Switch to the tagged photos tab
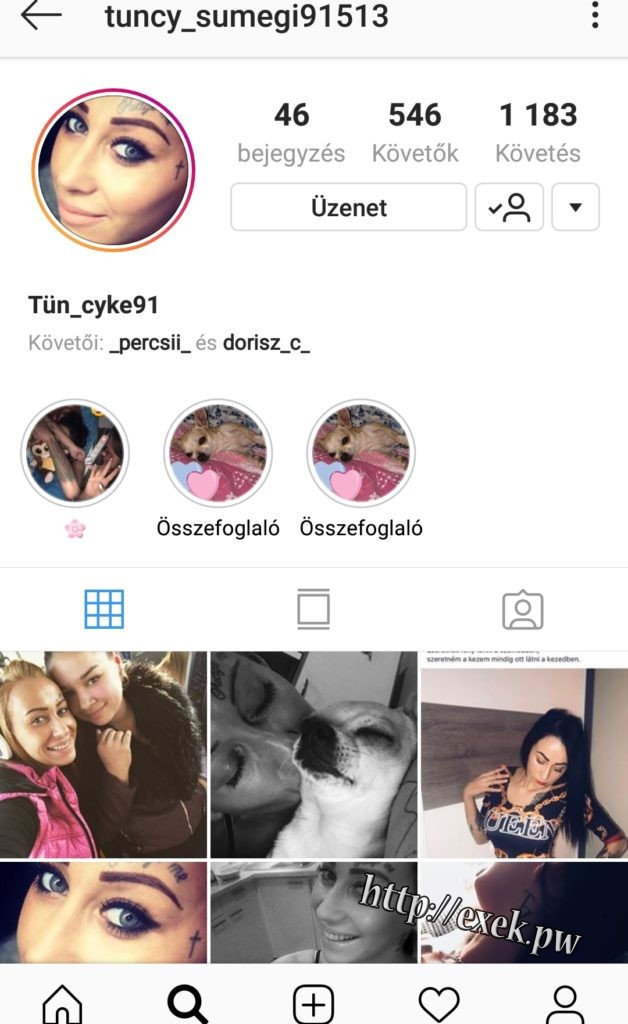 (x=522, y=609)
